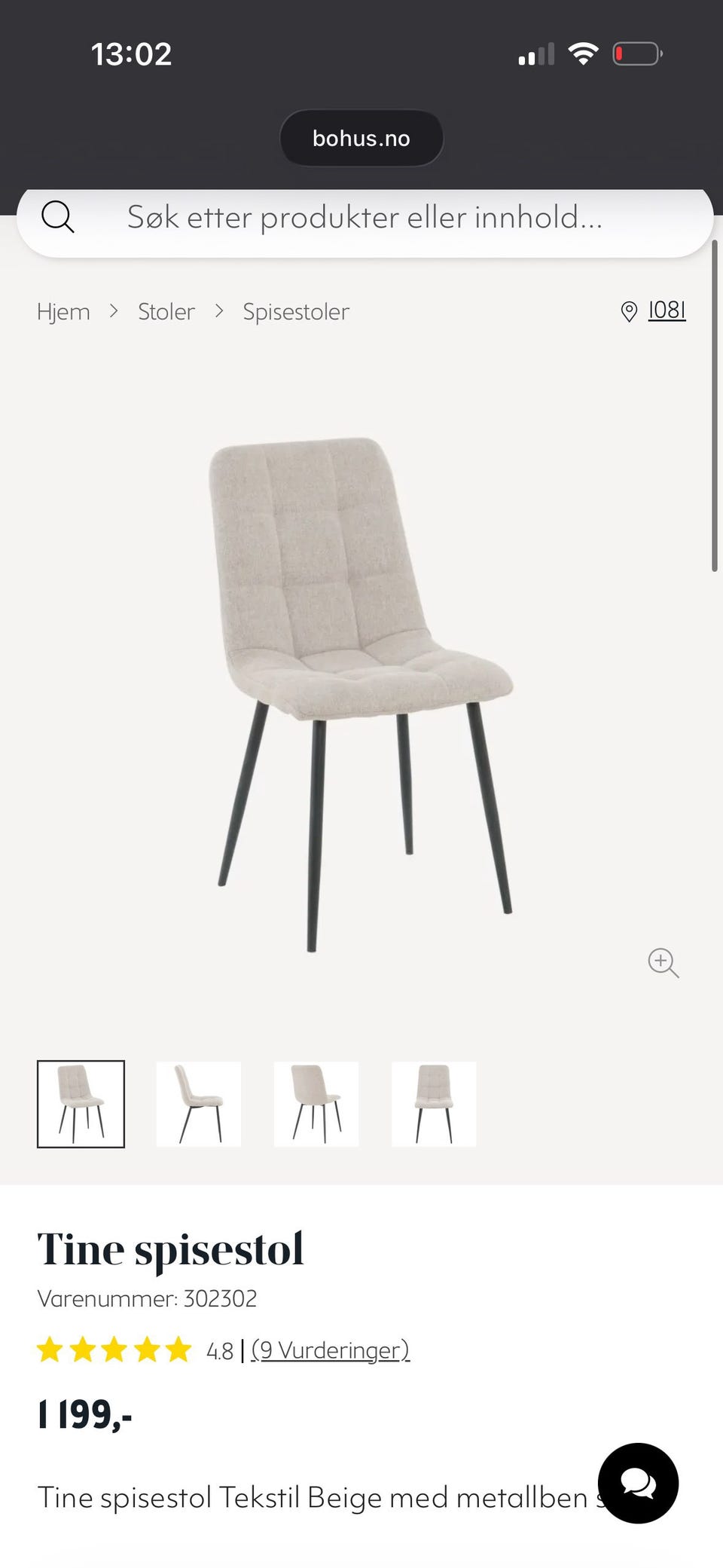Show the third chair thumbnail, back angle
Image resolution: width=723 pixels, height=1568 pixels.
316,1104
